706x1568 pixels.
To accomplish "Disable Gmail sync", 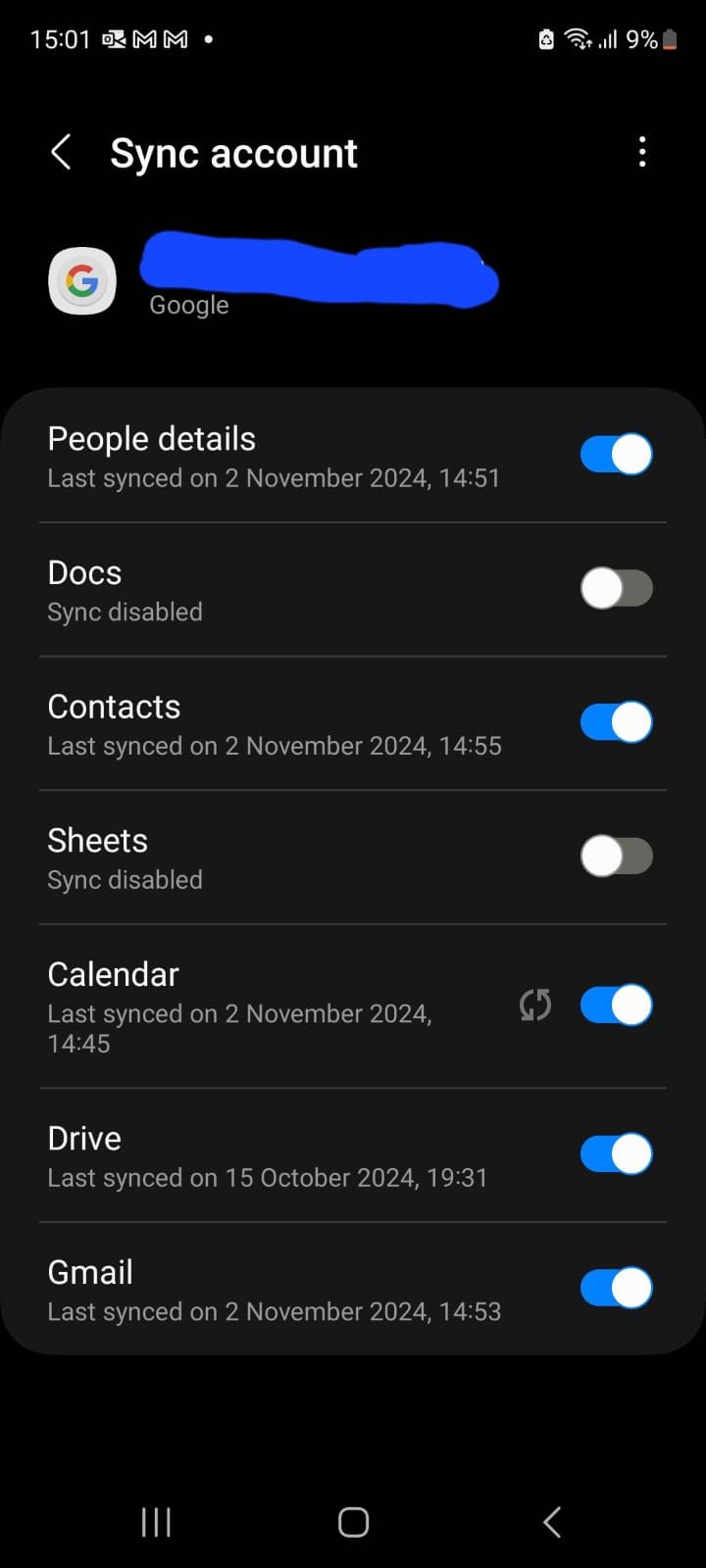I will click(616, 1289).
